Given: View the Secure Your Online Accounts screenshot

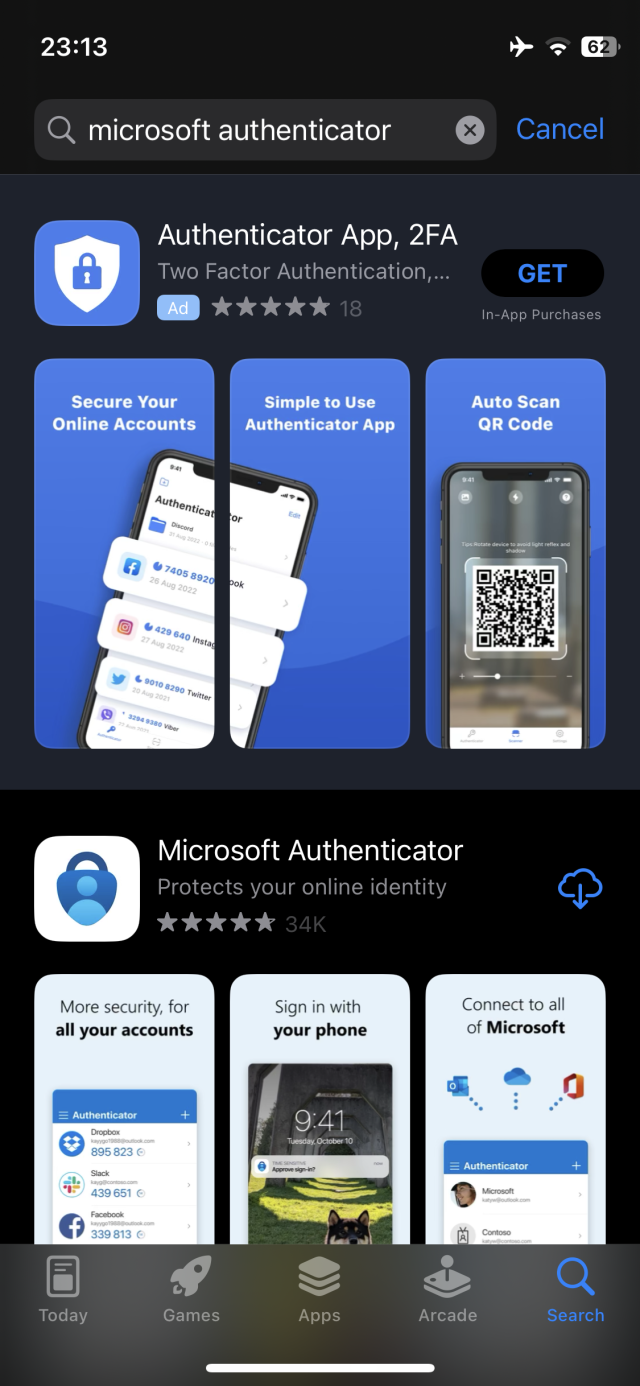Looking at the screenshot, I should tap(124, 553).
